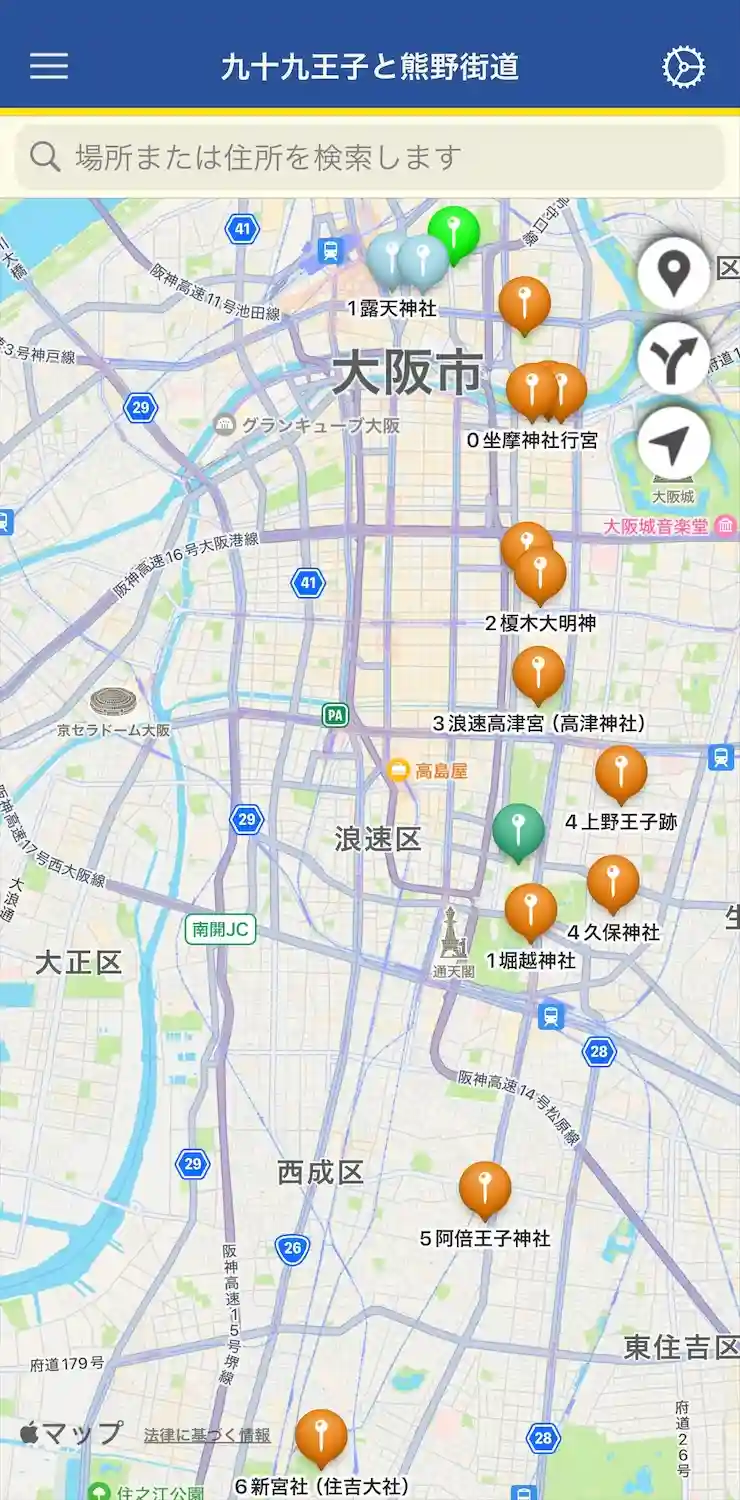
Task: Open the 法律に基づく情報 legal link
Action: click(207, 1435)
